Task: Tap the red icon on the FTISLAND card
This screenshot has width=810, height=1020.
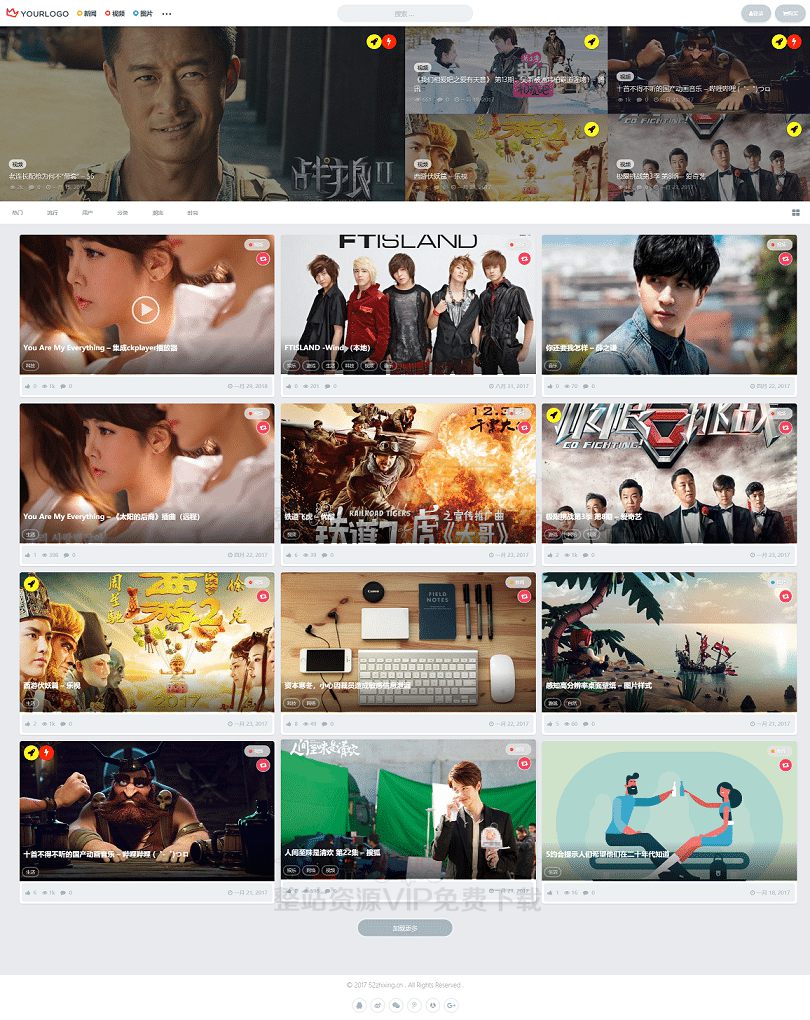Action: click(x=523, y=259)
